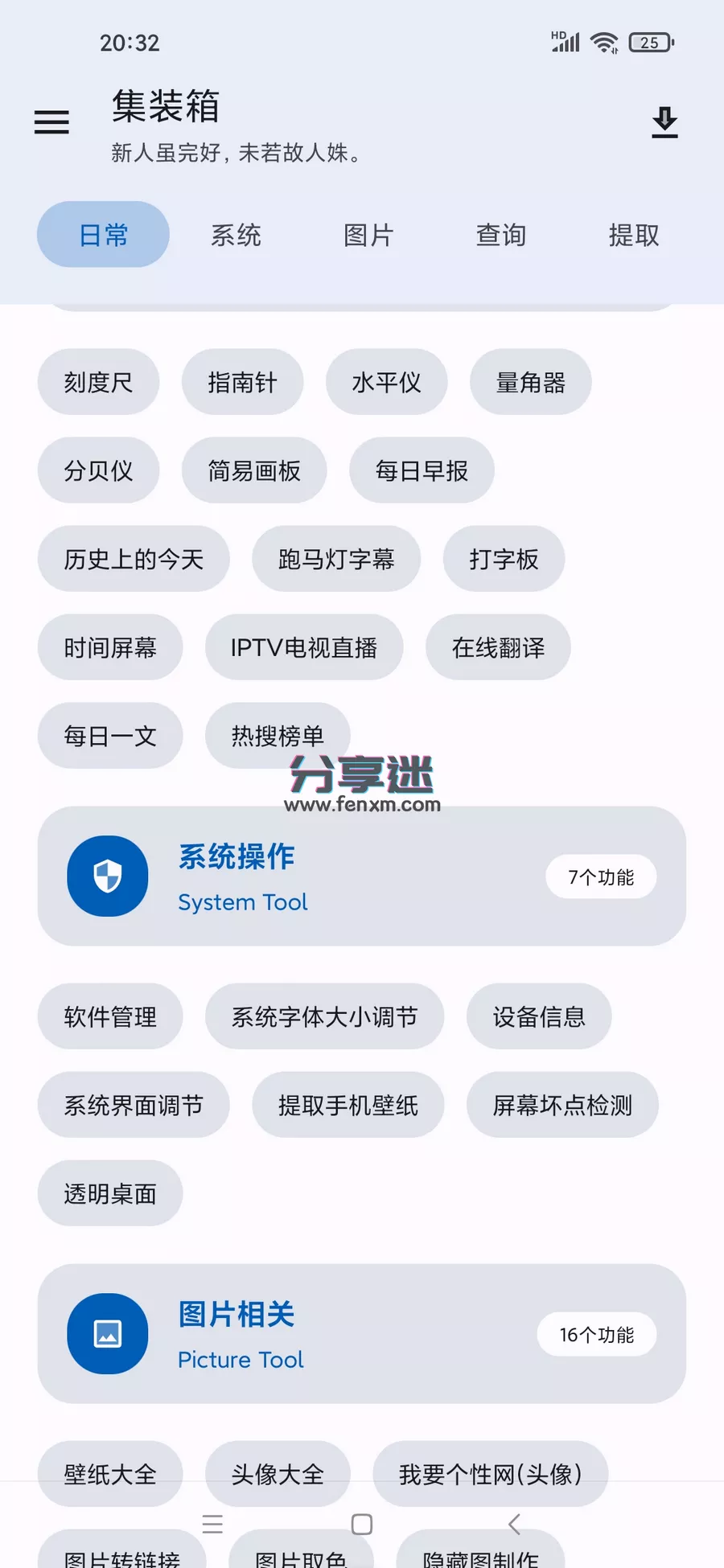The height and width of the screenshot is (1568, 724).
Task: Start 在线翻译 translation tool
Action: point(497,647)
